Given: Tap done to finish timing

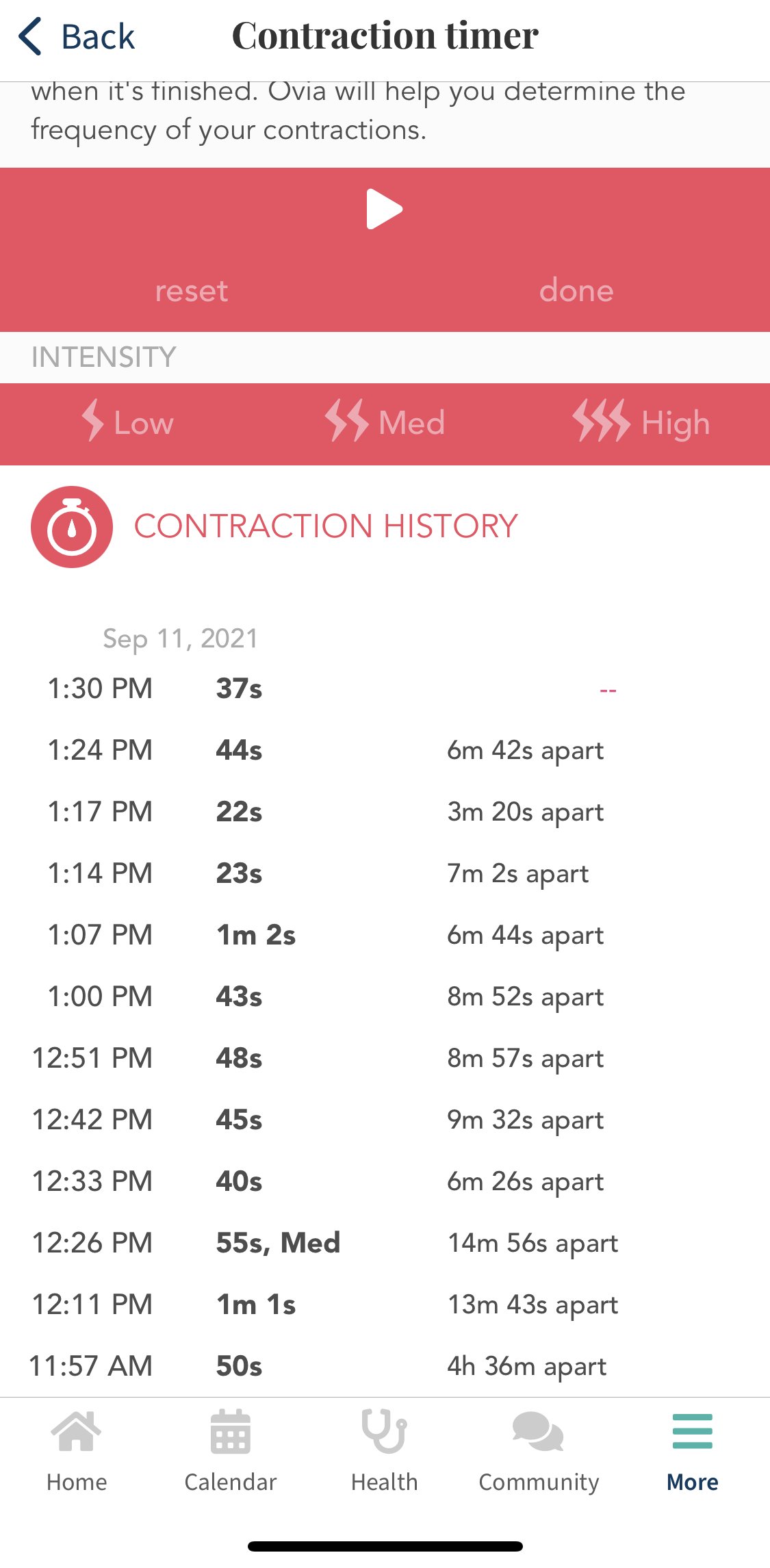Looking at the screenshot, I should [576, 291].
